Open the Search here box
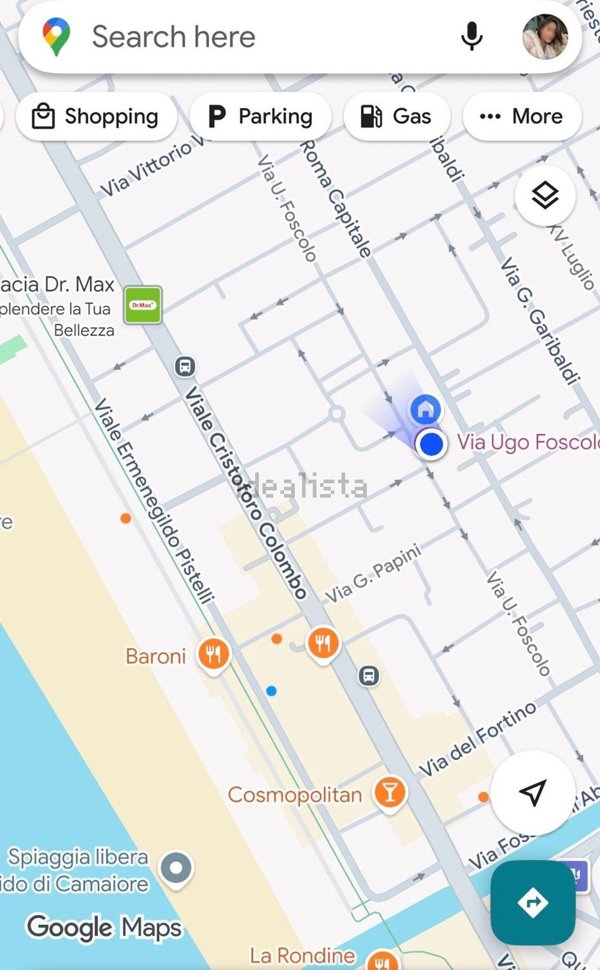The width and height of the screenshot is (600, 970). tap(250, 38)
